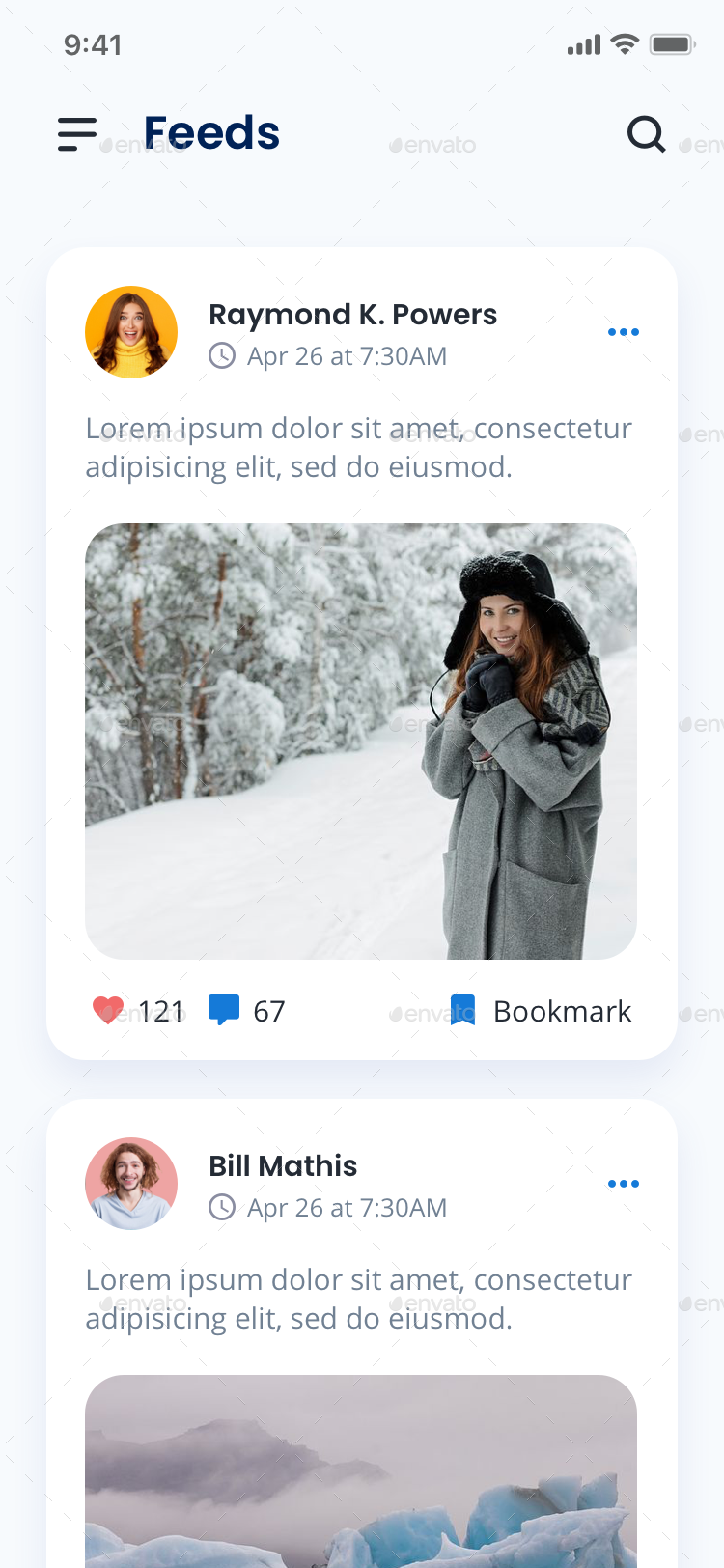724x1568 pixels.
Task: Open the search icon in the header
Action: click(646, 134)
